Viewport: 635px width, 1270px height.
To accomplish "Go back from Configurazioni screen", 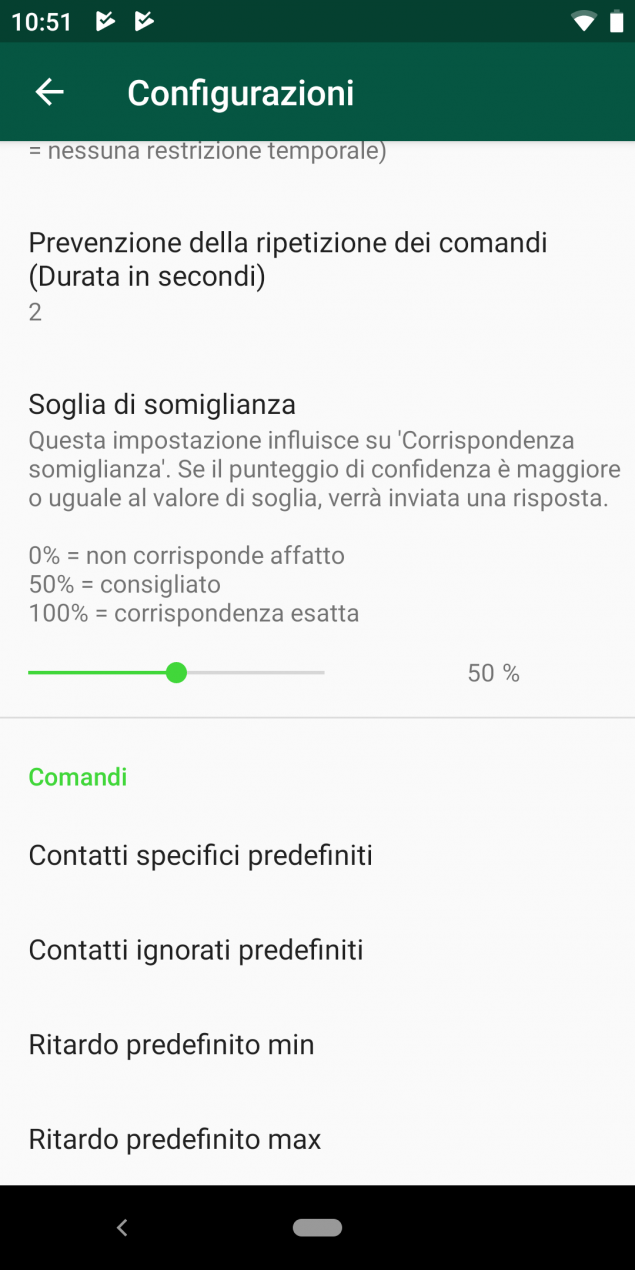I will [49, 92].
